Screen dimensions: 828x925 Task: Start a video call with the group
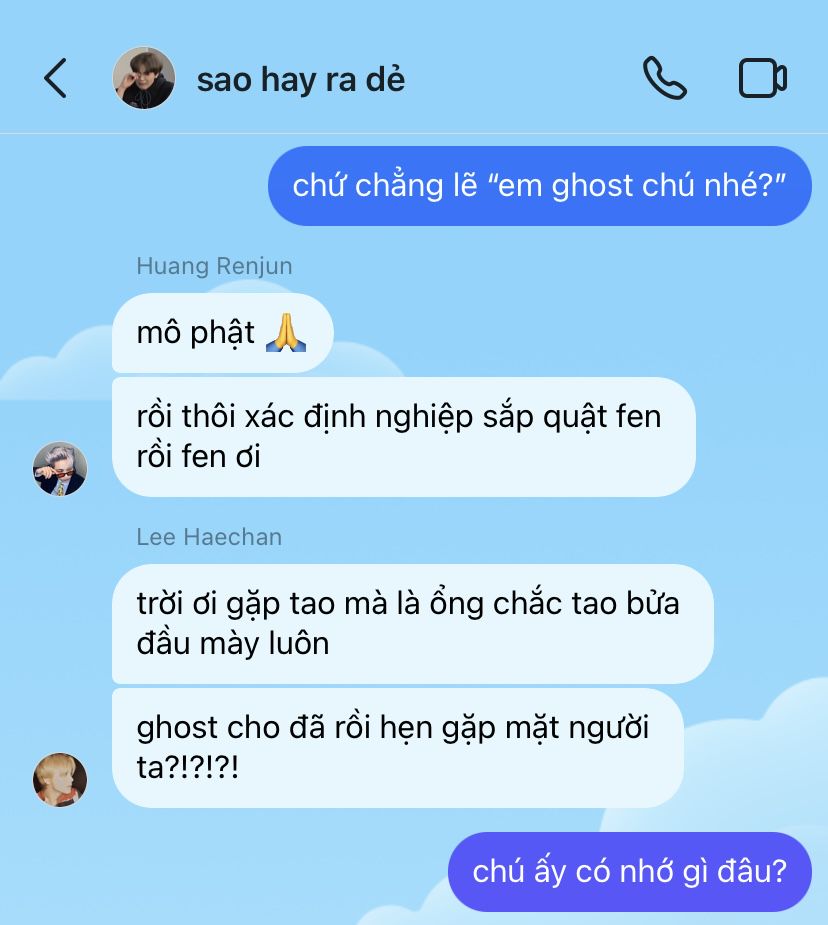(x=762, y=78)
